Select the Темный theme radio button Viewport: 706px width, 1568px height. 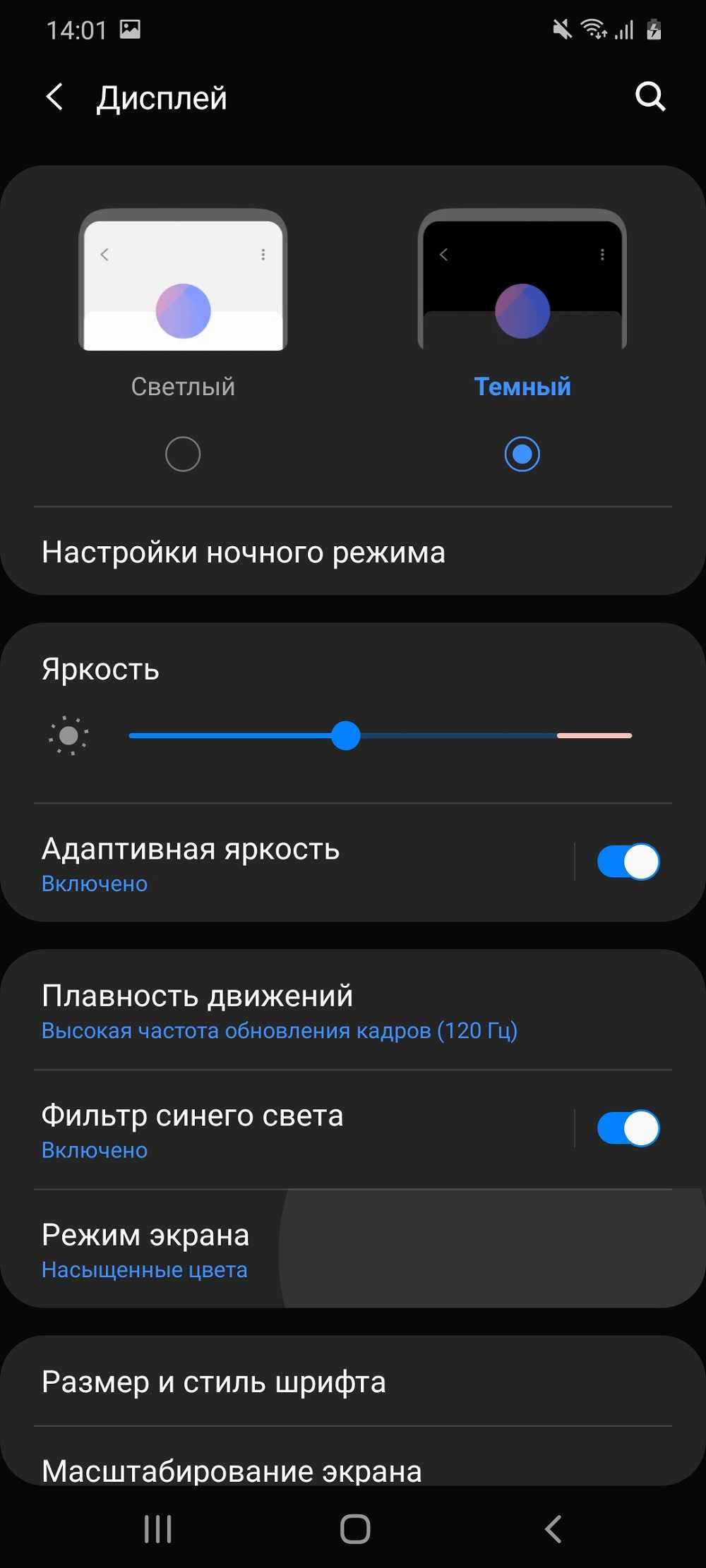[x=522, y=454]
